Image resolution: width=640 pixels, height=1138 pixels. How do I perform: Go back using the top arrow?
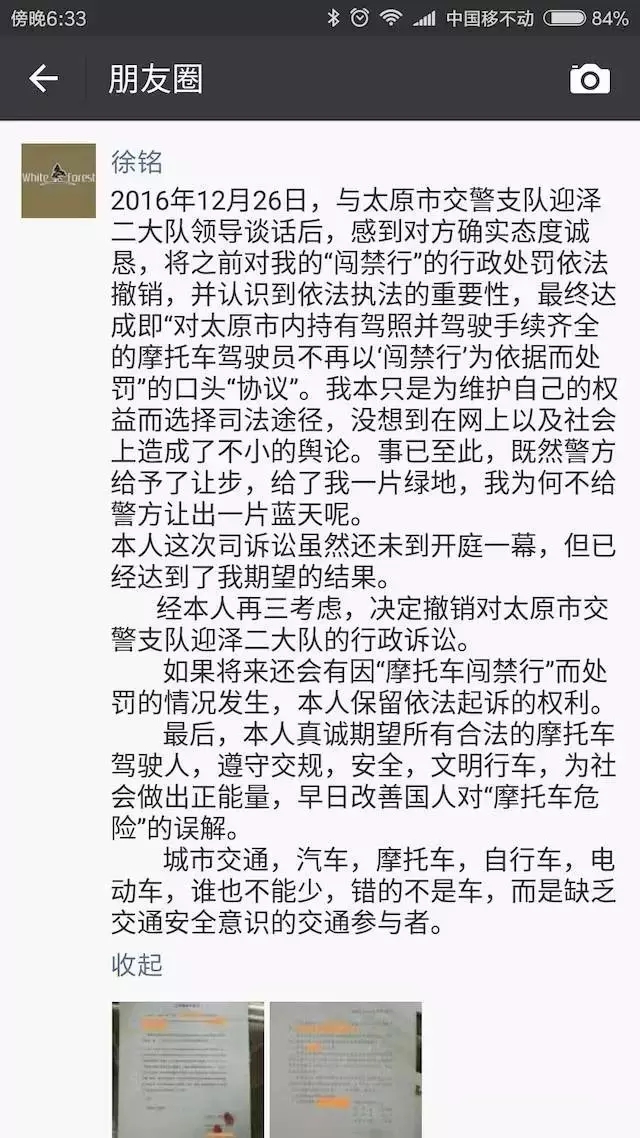click(x=43, y=78)
